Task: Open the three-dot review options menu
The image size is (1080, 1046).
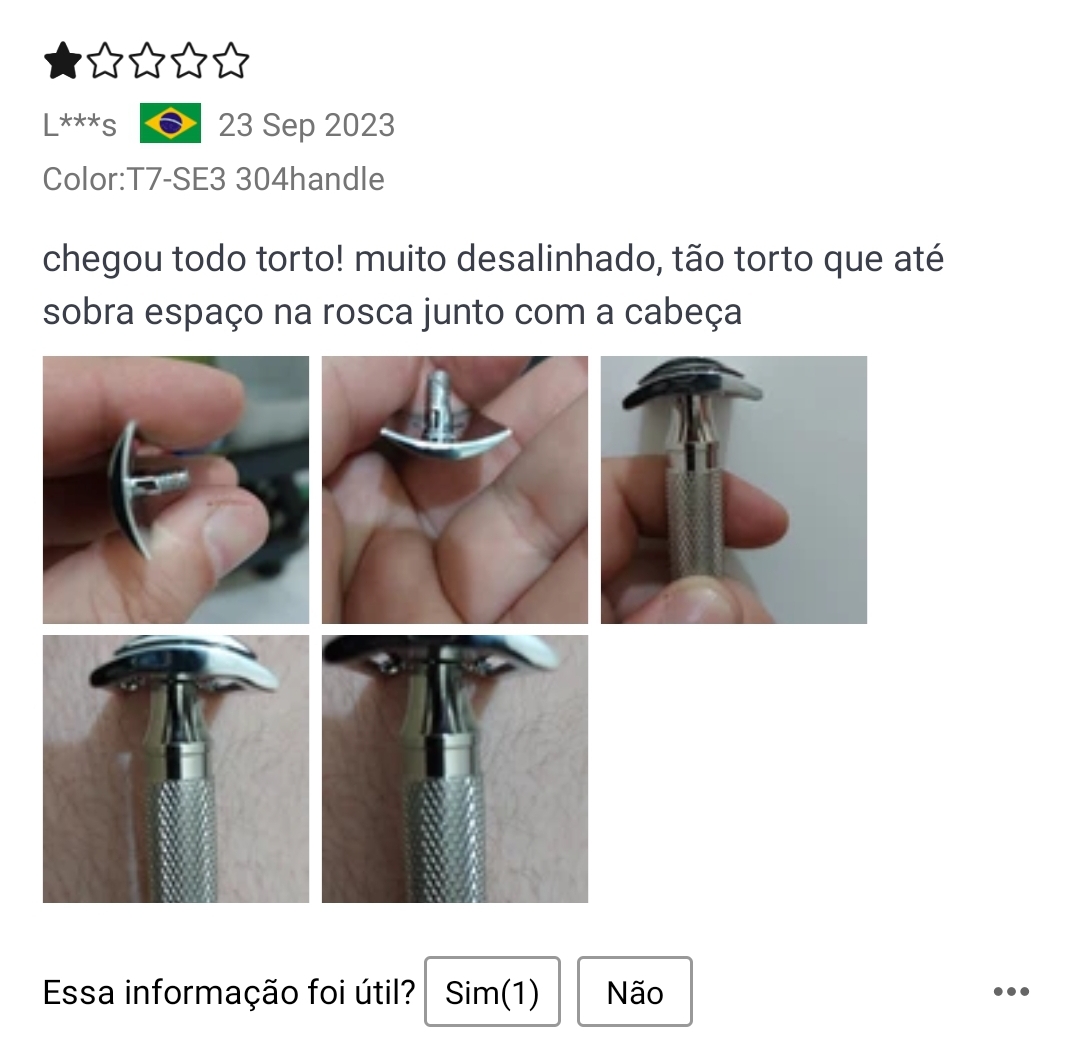Action: click(1011, 992)
